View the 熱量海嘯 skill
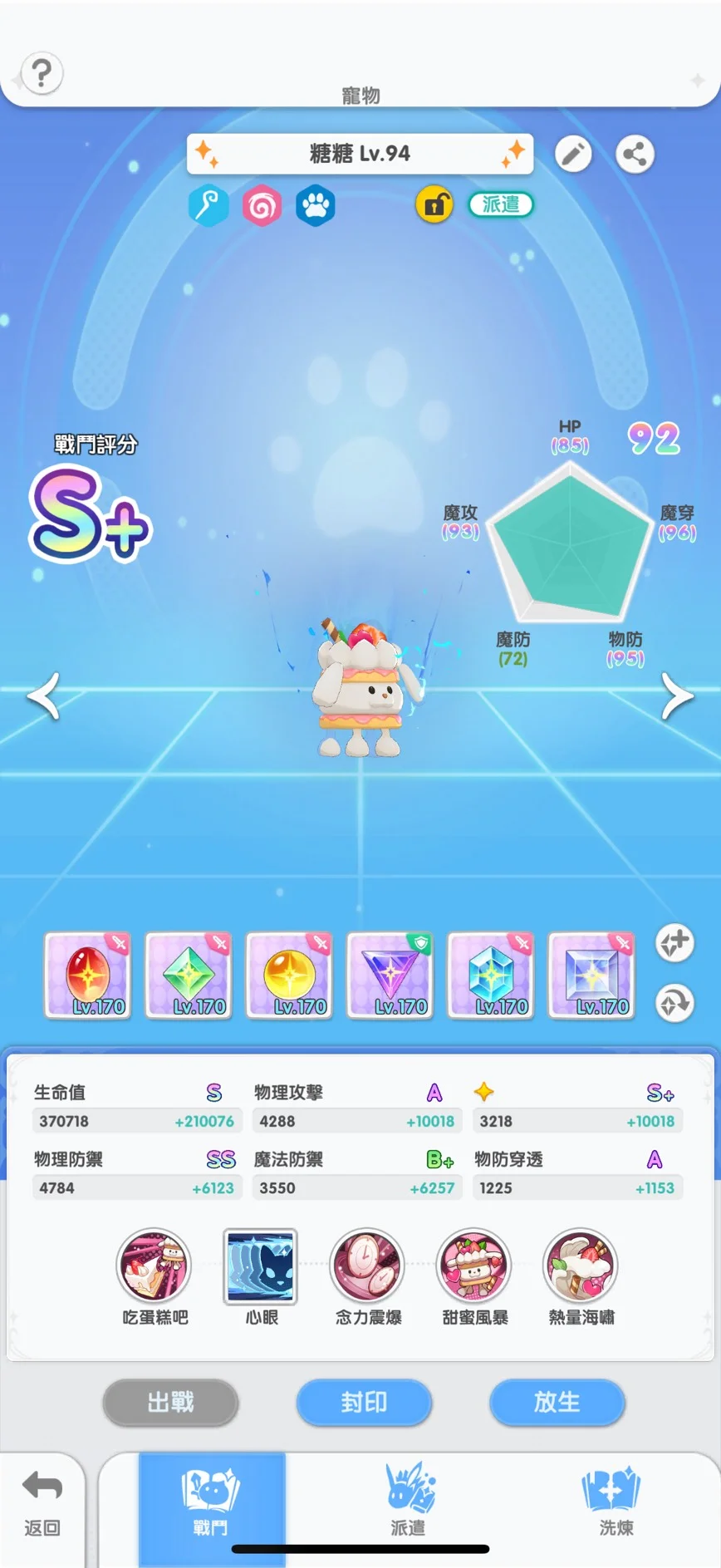The image size is (721, 1568). [581, 1266]
